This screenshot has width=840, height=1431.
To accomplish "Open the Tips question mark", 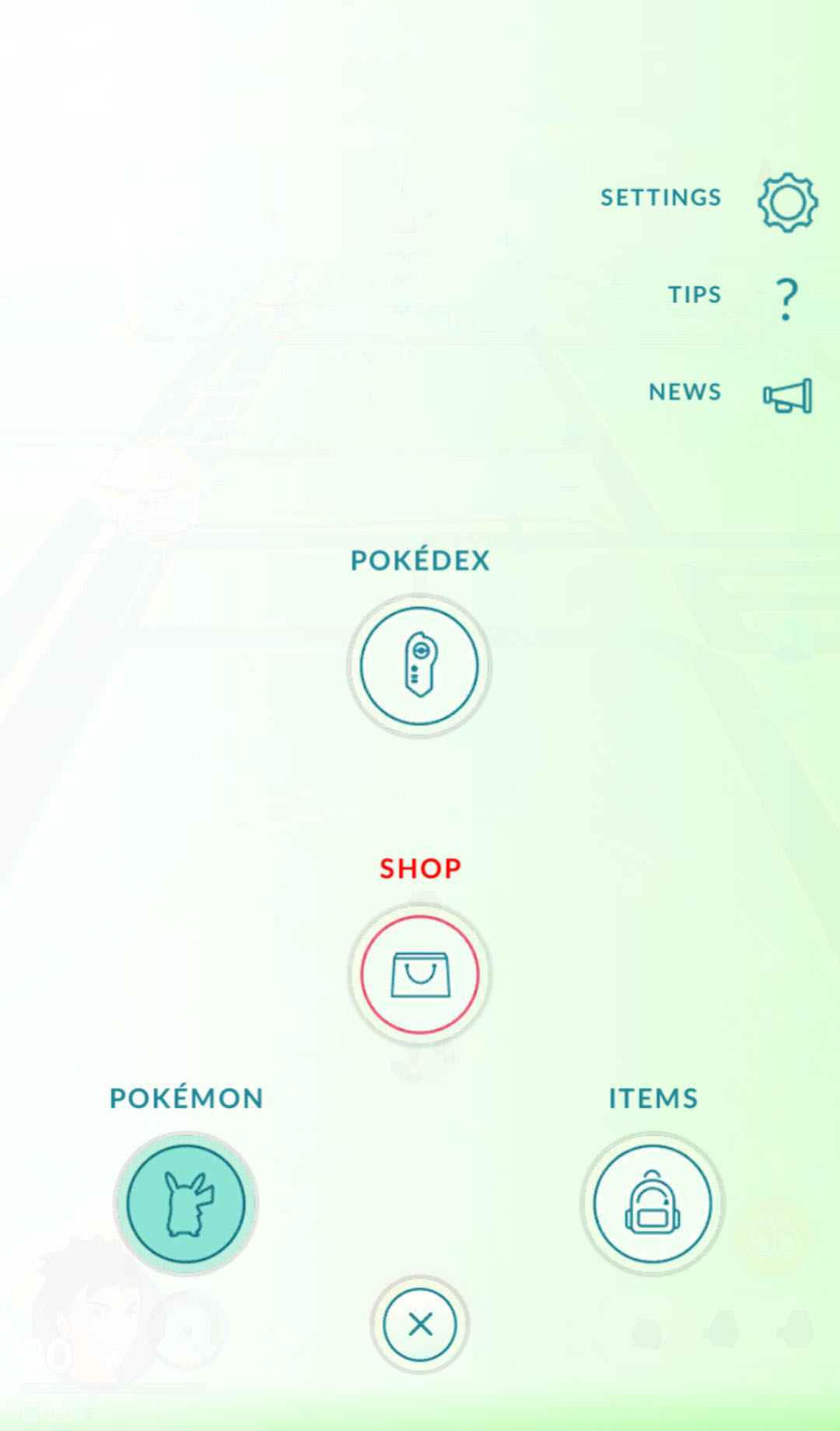I will [786, 299].
